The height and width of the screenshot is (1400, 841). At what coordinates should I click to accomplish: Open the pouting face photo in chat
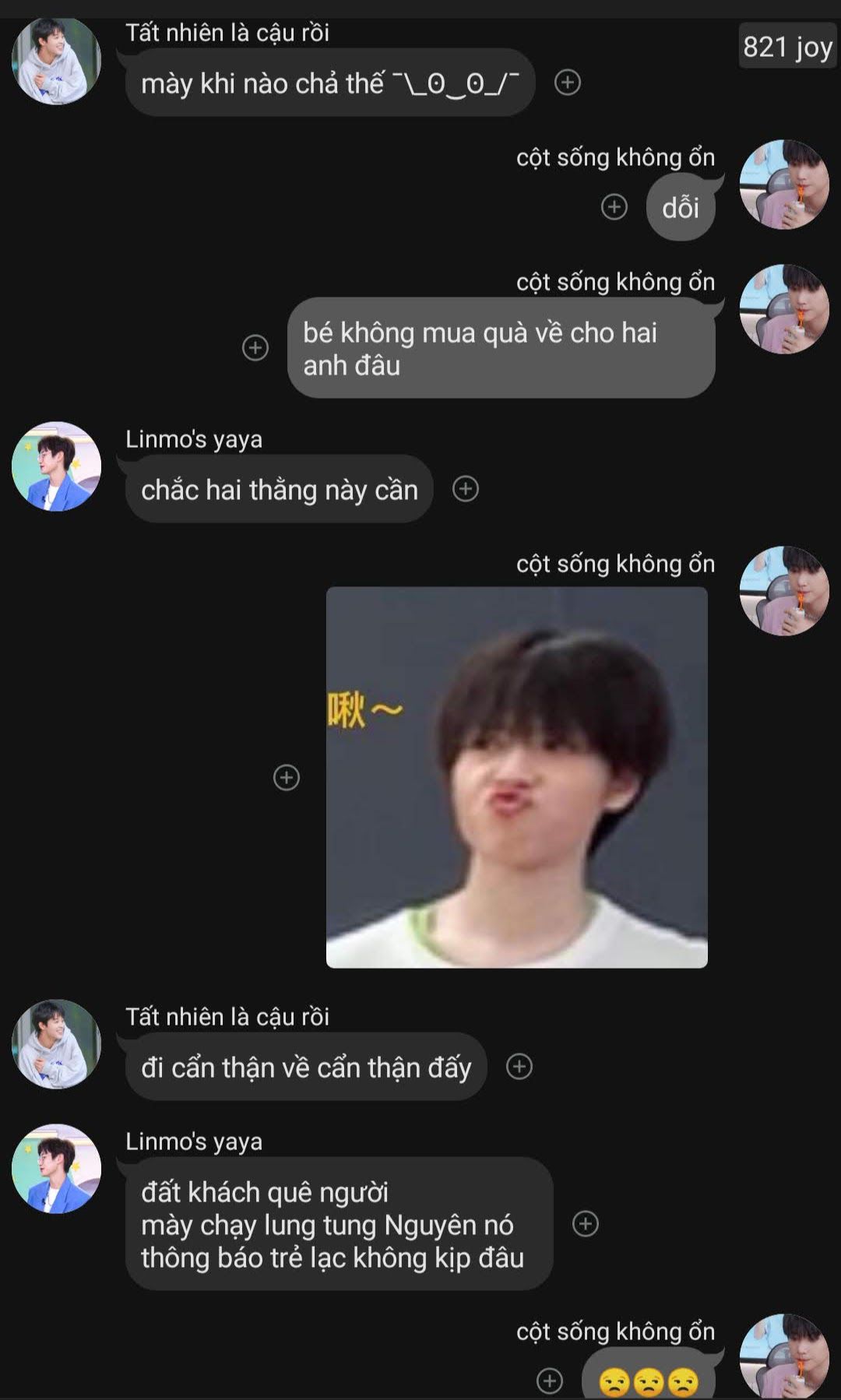click(x=516, y=777)
